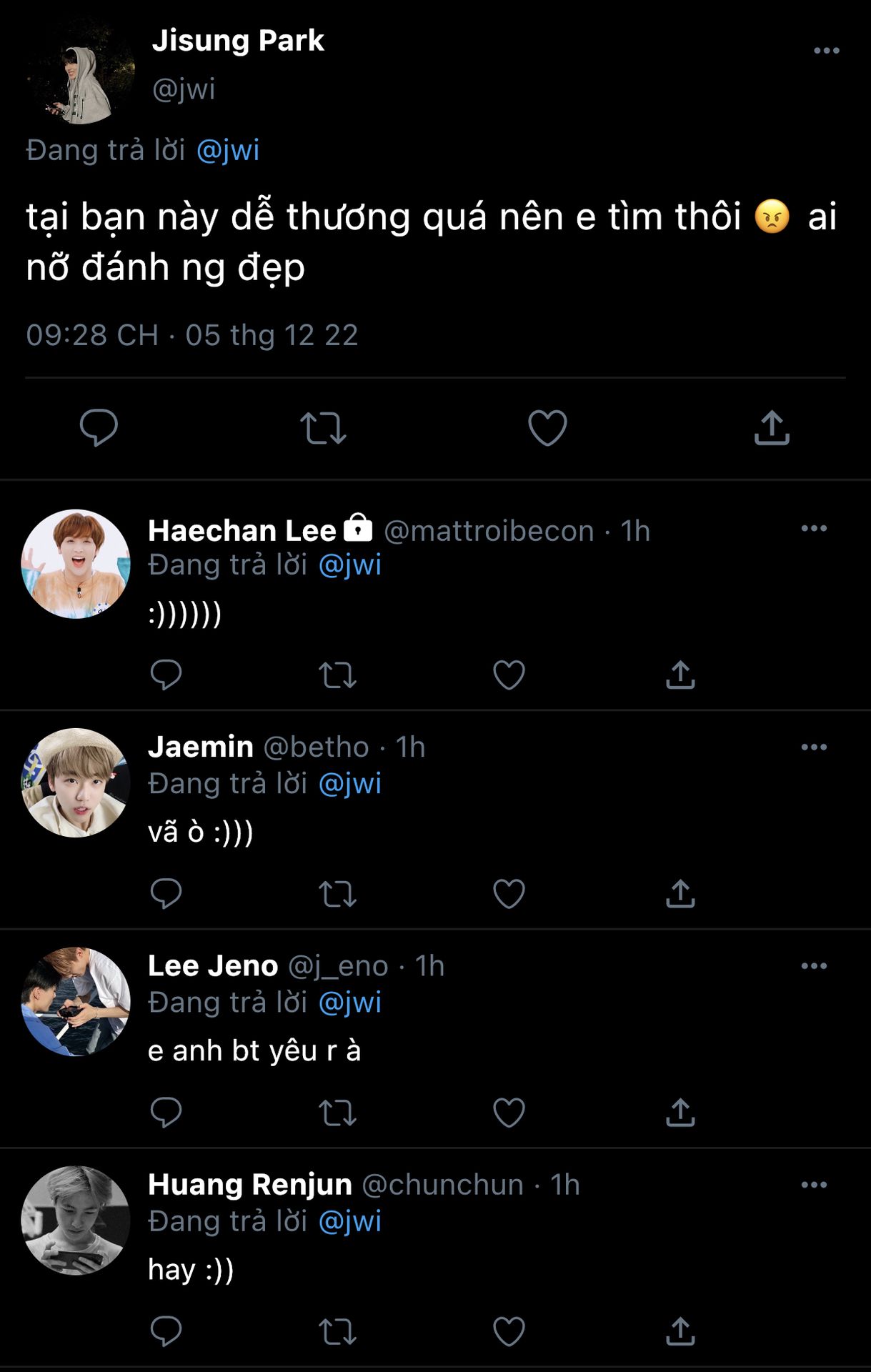The height and width of the screenshot is (1372, 871).
Task: Open overflow menu on Haechan Lee's reply
Action: coord(814,528)
